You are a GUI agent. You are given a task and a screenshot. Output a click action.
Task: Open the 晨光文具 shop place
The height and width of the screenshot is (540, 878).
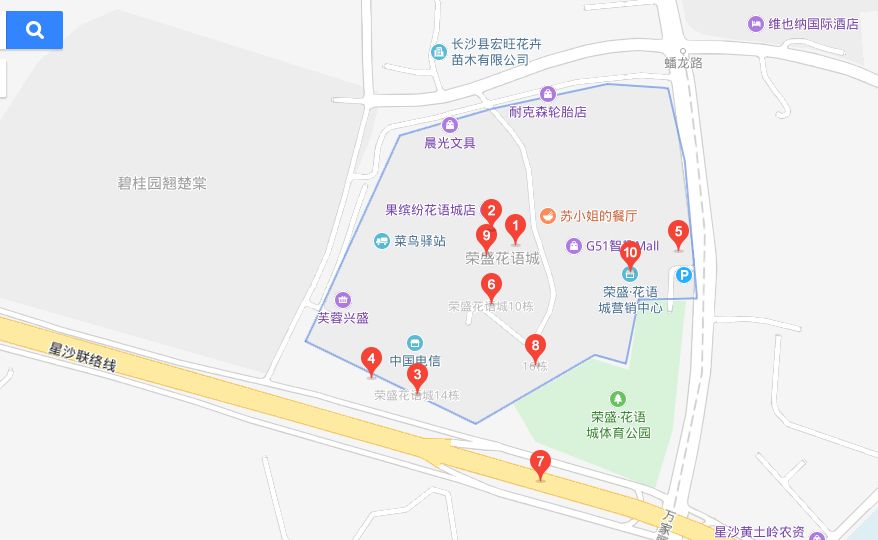450,125
